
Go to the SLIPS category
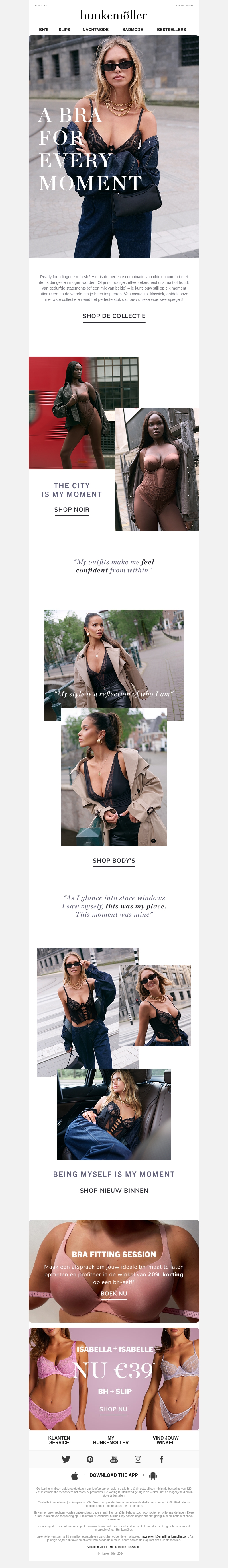pyautogui.click(x=64, y=29)
